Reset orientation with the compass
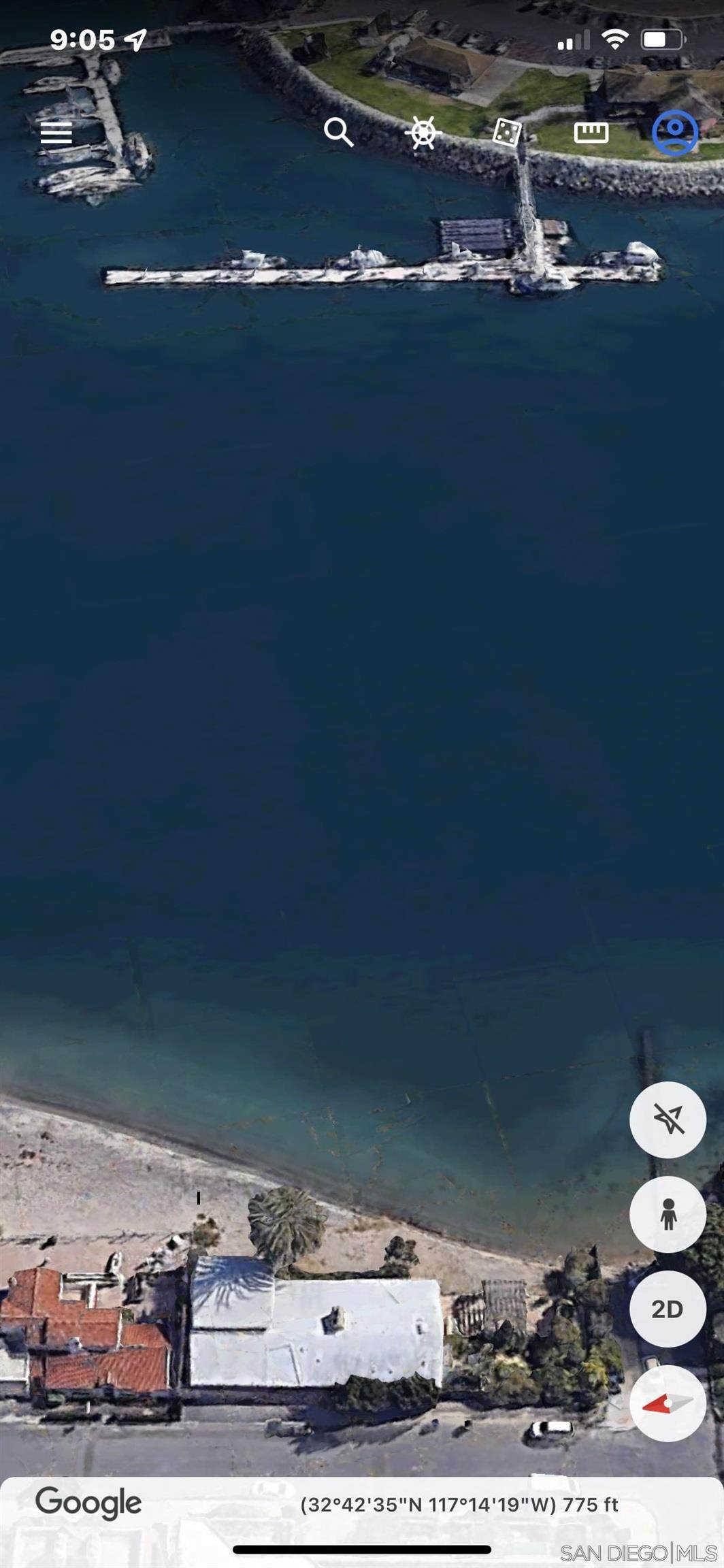 coord(668,1403)
